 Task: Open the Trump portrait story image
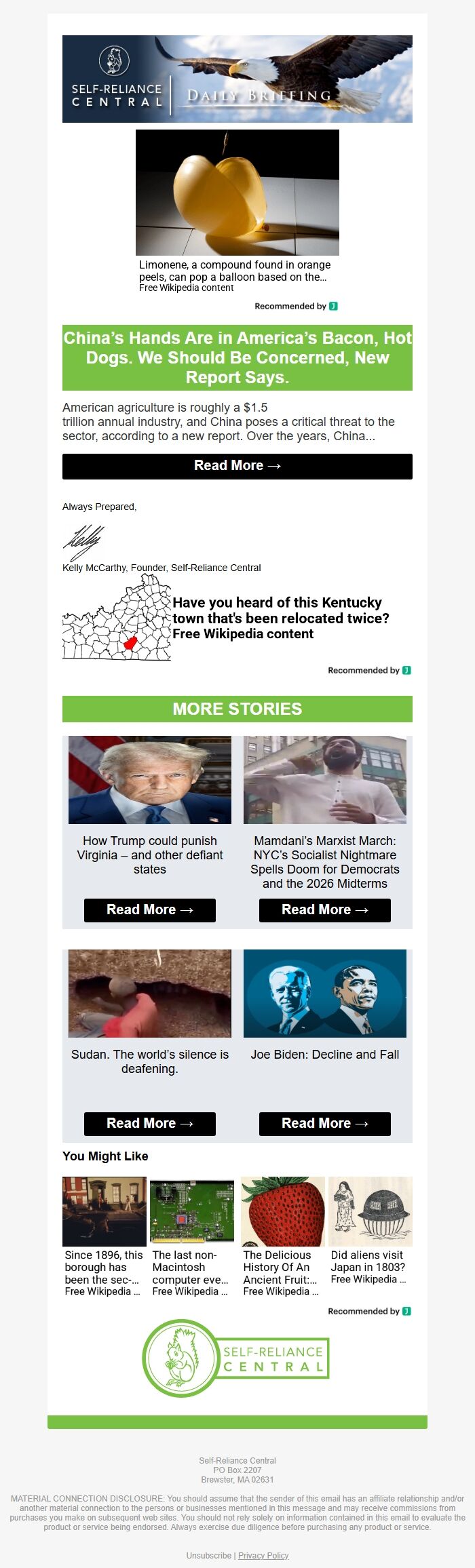150,780
